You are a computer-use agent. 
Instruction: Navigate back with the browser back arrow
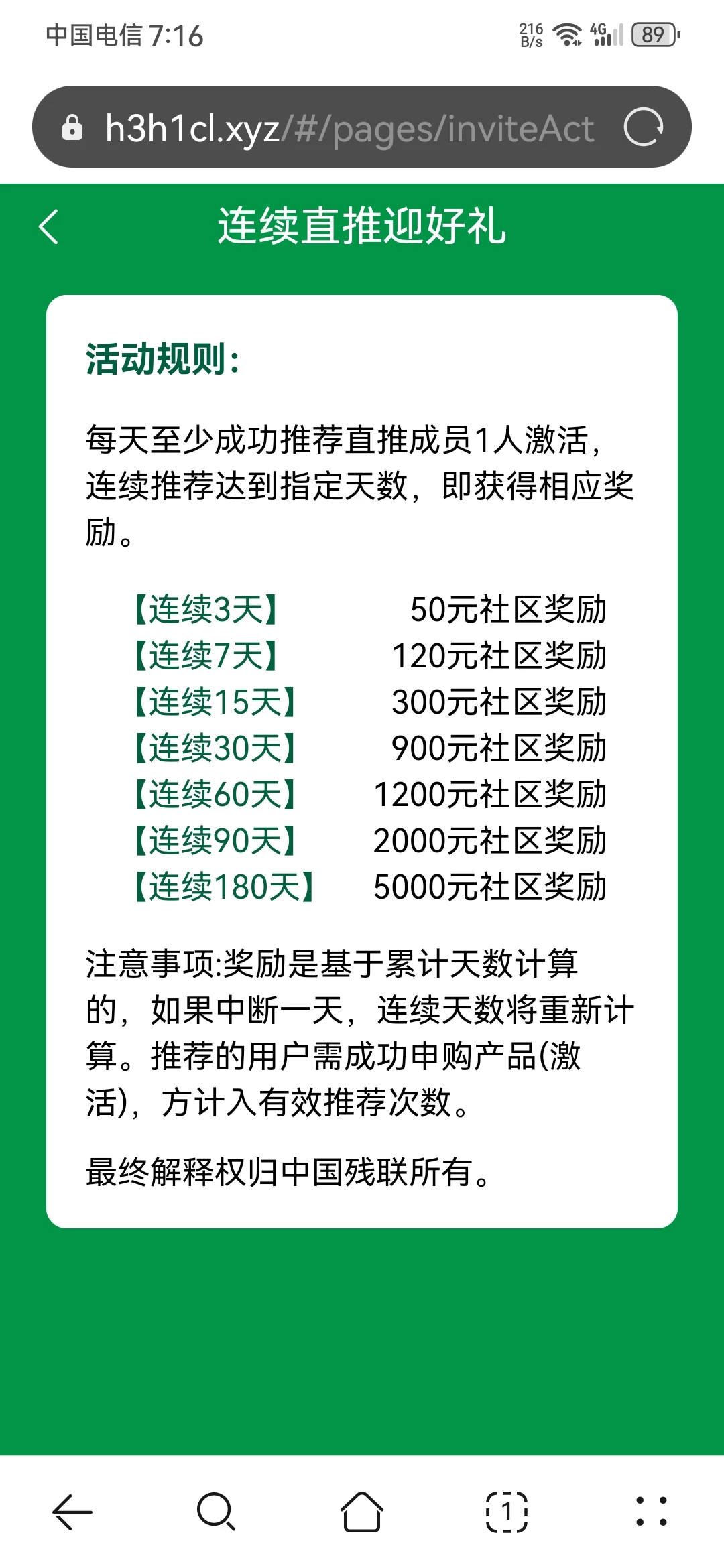pos(72,1512)
